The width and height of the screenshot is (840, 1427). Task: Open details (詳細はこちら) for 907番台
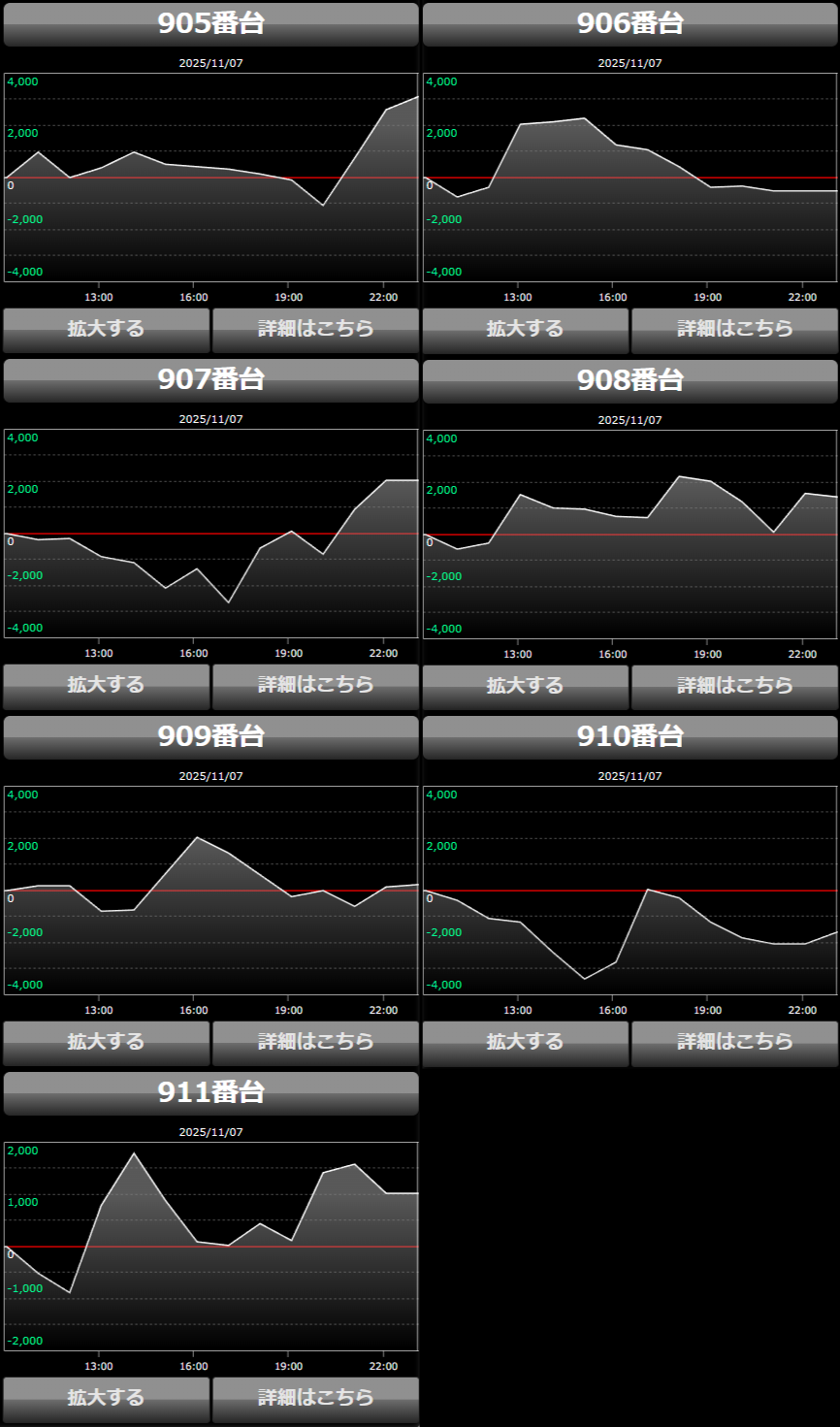point(315,685)
